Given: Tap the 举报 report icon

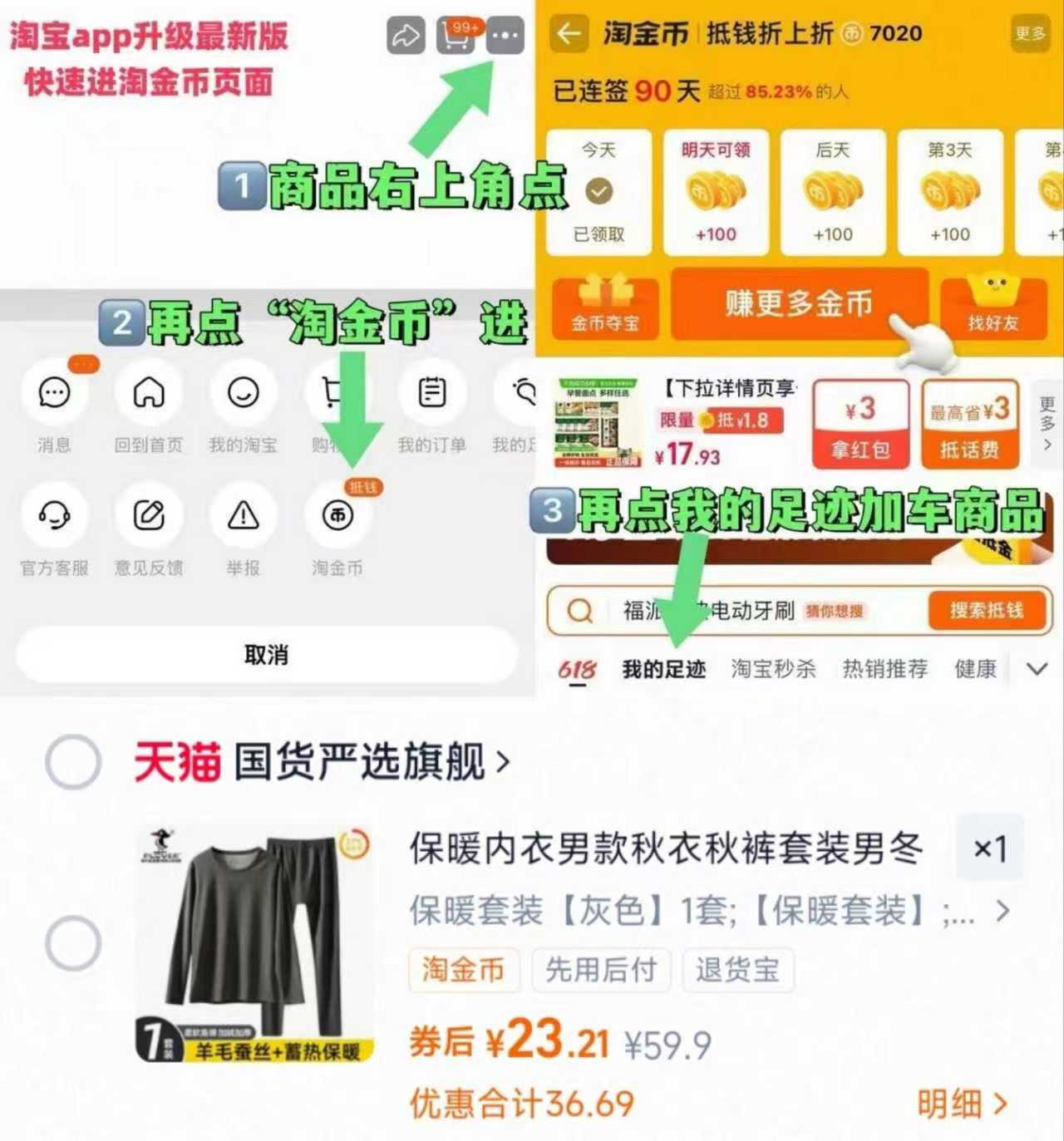Looking at the screenshot, I should [242, 517].
